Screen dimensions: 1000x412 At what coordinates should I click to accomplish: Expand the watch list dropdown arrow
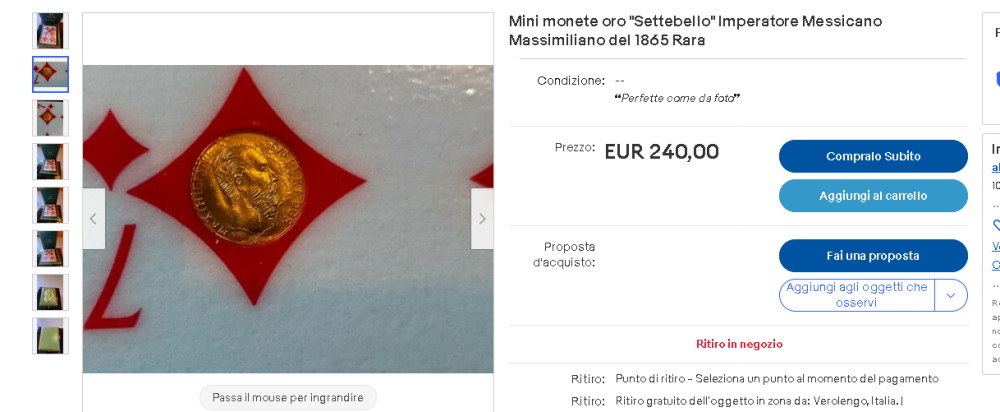tap(951, 295)
